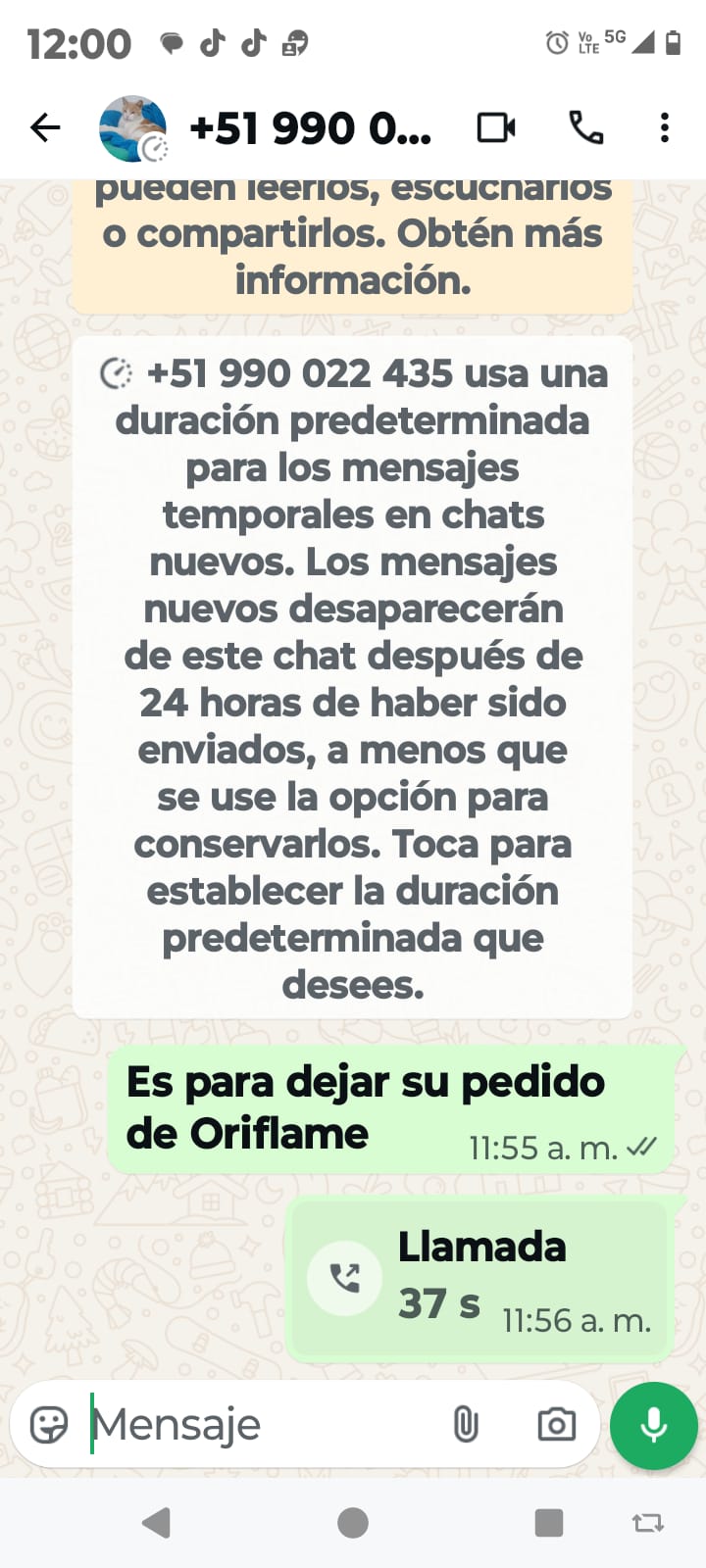This screenshot has height=1568, width=706.
Task: Show recent apps
Action: click(548, 1523)
